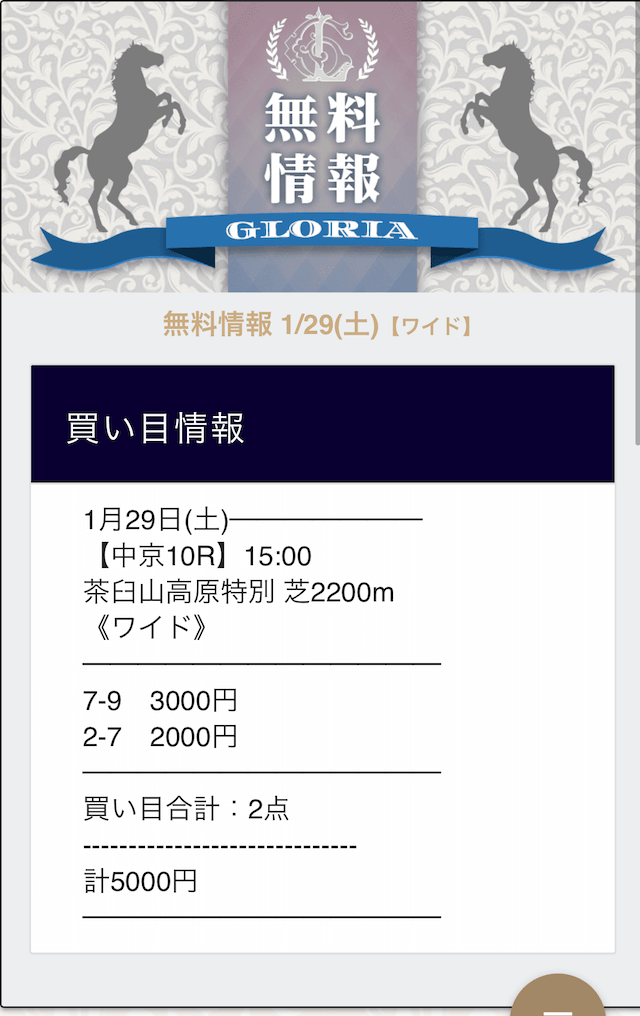Open the floating round menu button

[x=558, y=1000]
